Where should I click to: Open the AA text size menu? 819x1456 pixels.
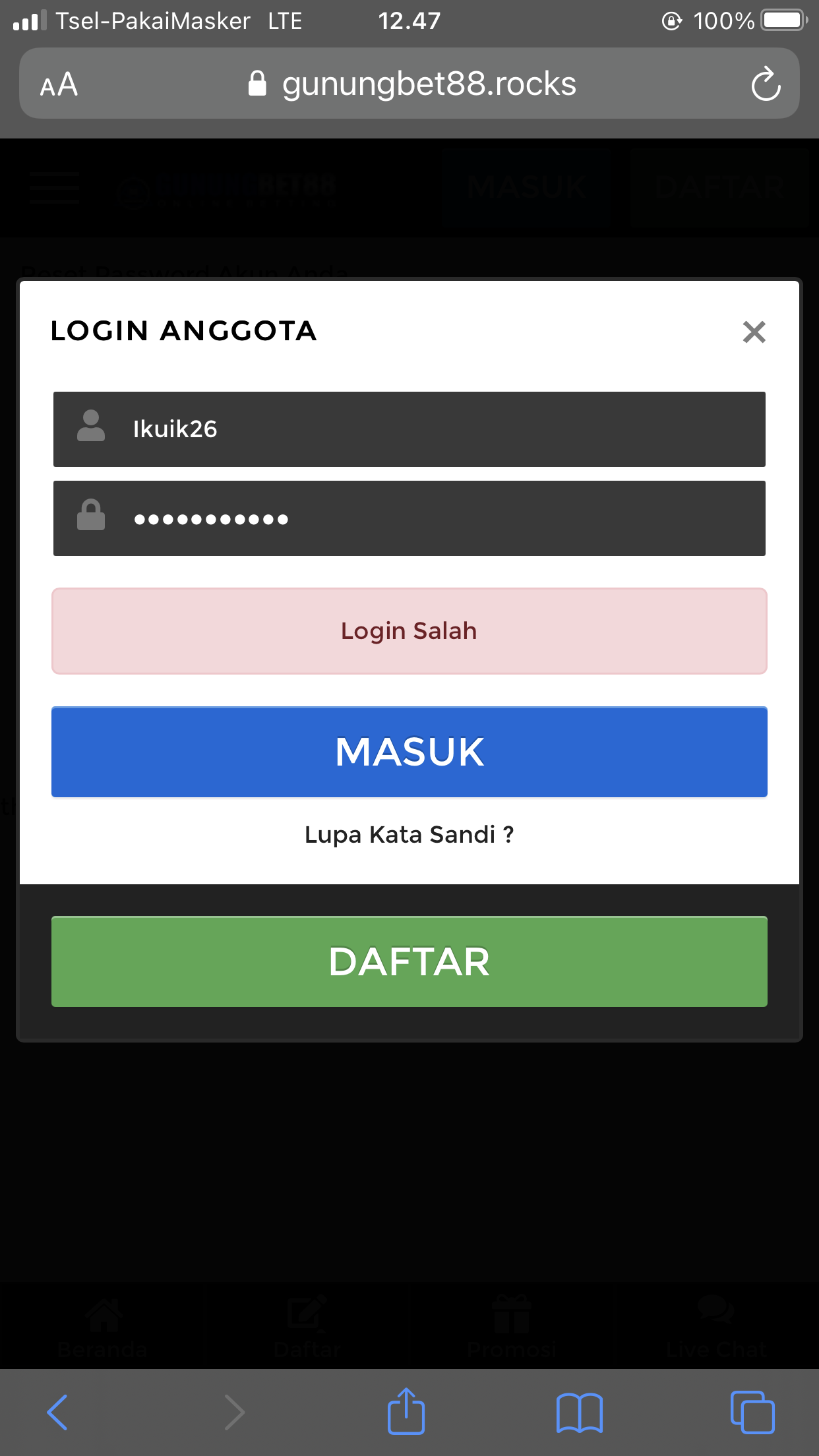59,84
